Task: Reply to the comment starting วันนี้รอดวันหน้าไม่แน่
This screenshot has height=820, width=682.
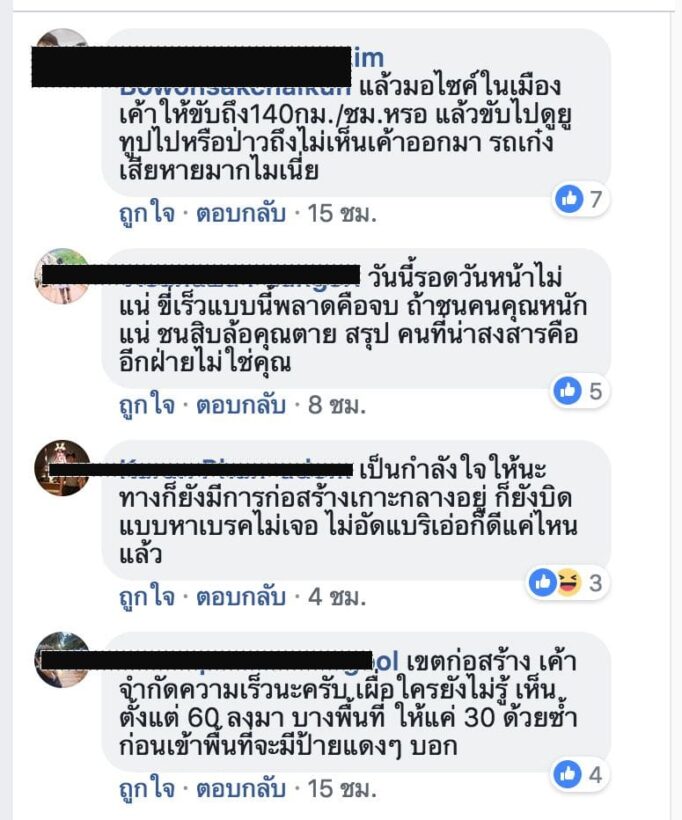Action: click(240, 405)
